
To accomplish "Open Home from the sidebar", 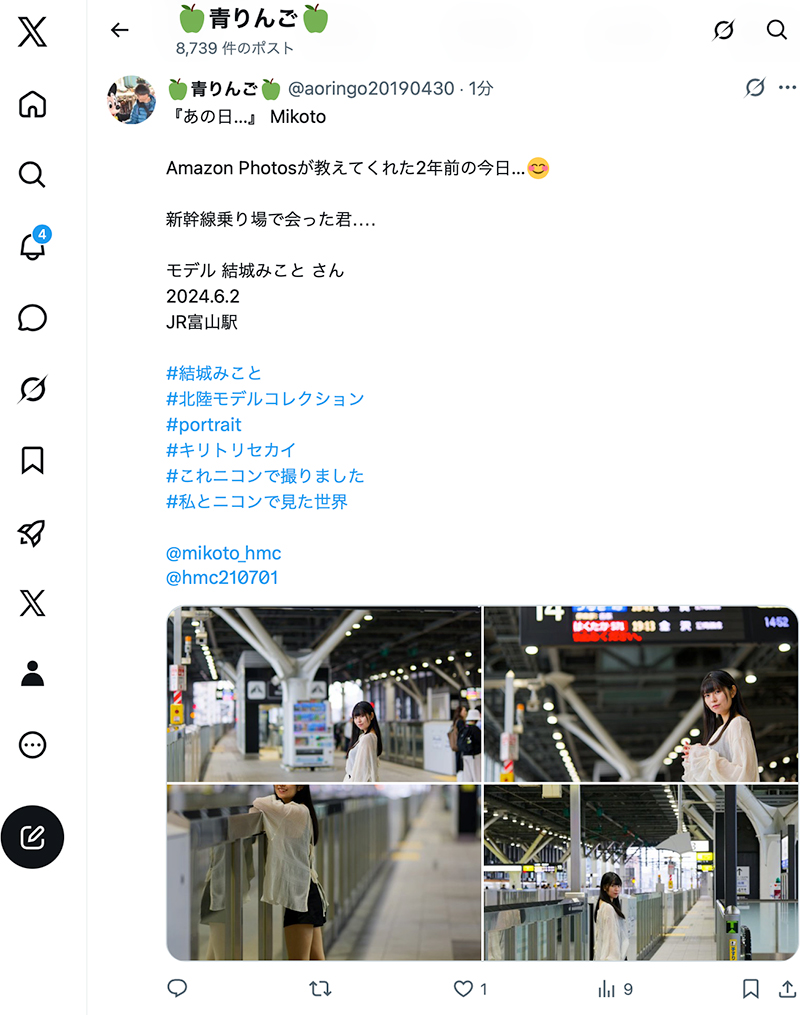I will (32, 104).
